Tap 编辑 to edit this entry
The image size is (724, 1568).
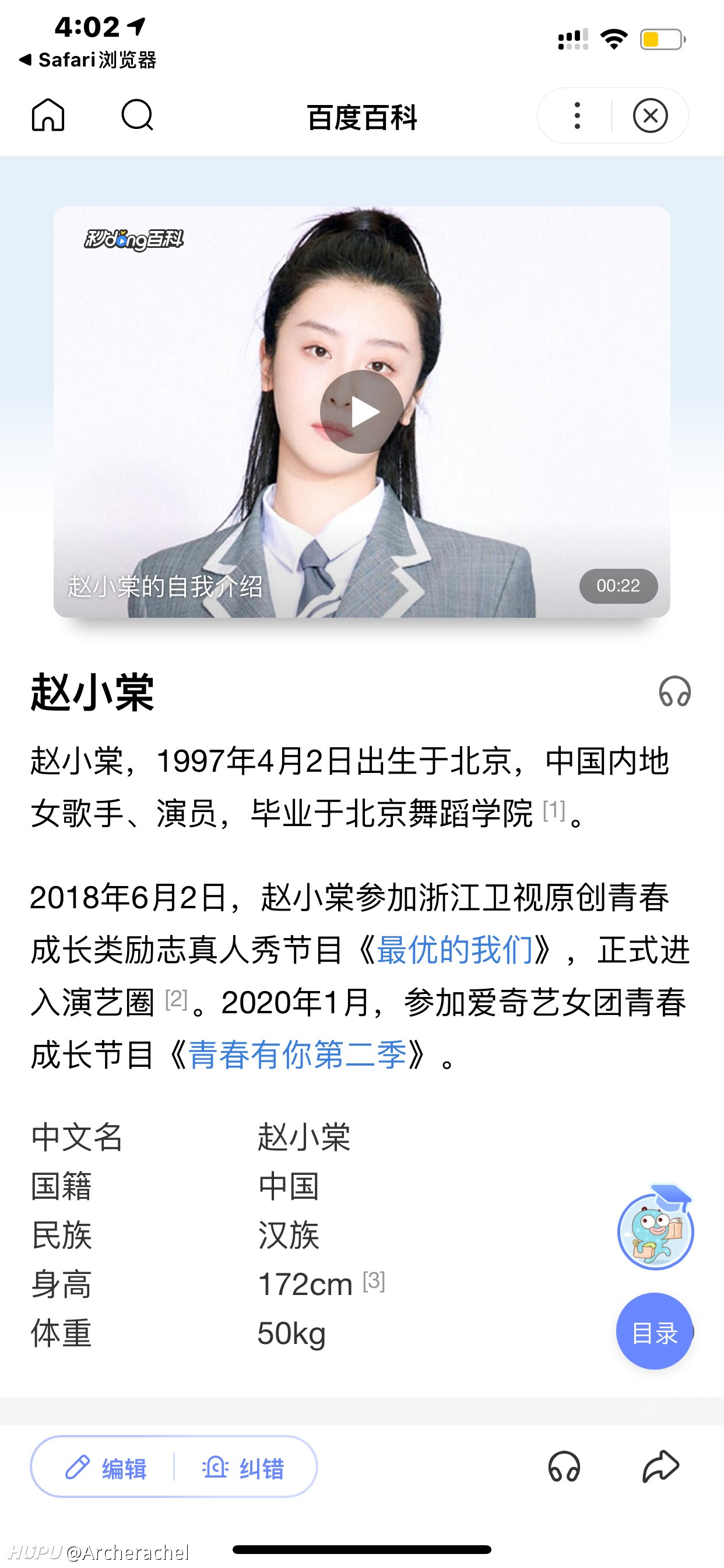[106, 1468]
